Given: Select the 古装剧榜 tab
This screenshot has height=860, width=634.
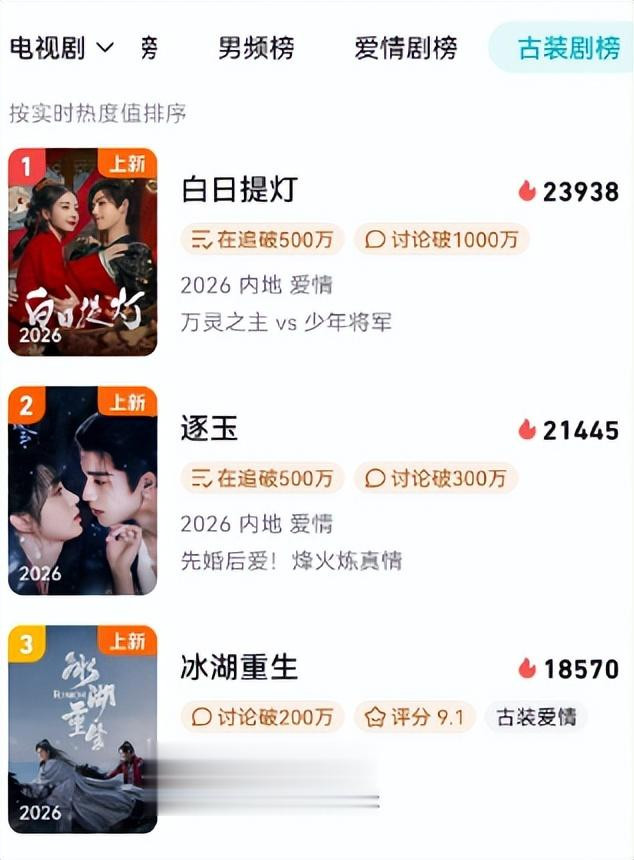Looking at the screenshot, I should [567, 47].
